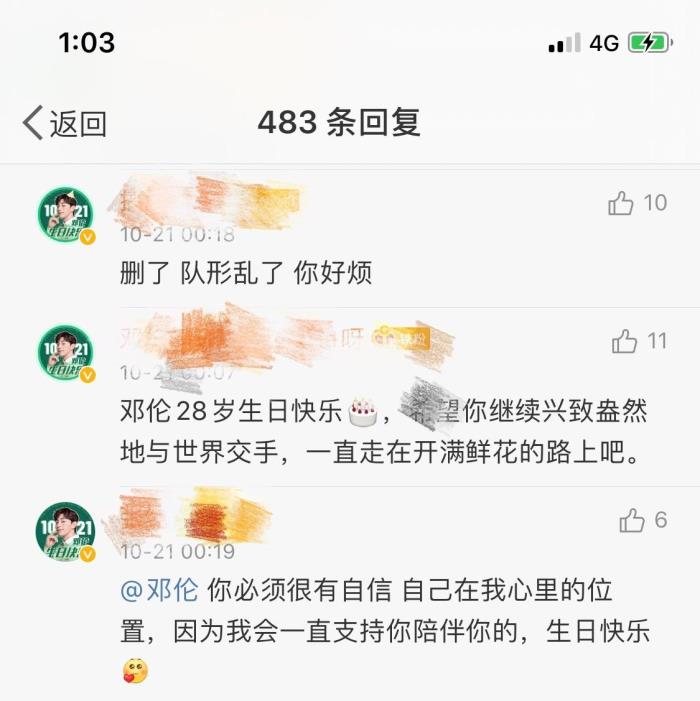Image resolution: width=700 pixels, height=701 pixels.
Task: Like the reply with 6 likes
Action: (x=632, y=520)
